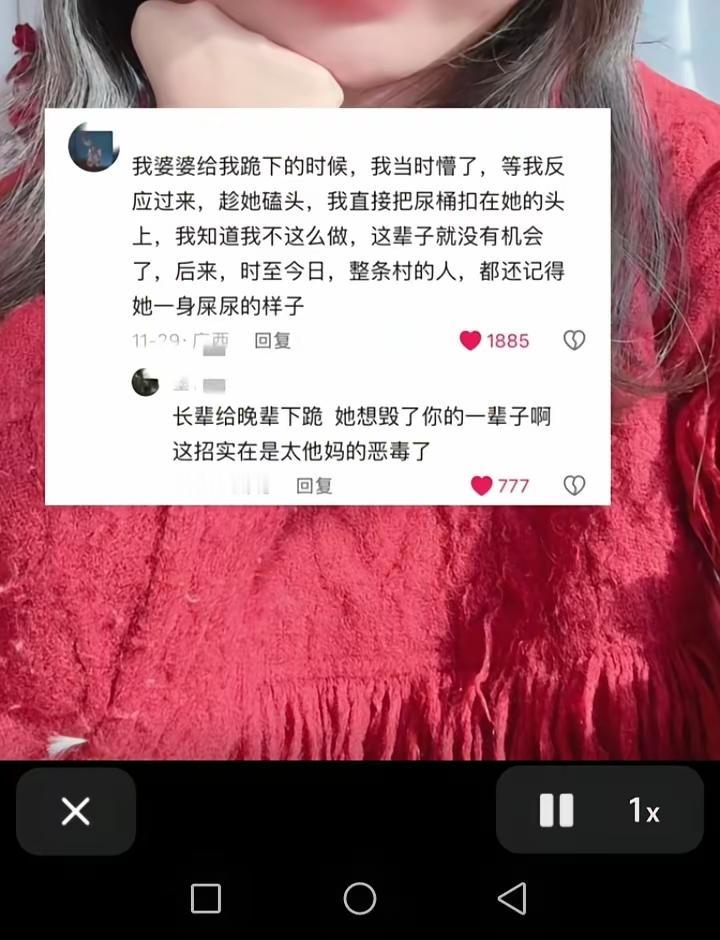Select the dislike icon on the top comment

click(573, 340)
